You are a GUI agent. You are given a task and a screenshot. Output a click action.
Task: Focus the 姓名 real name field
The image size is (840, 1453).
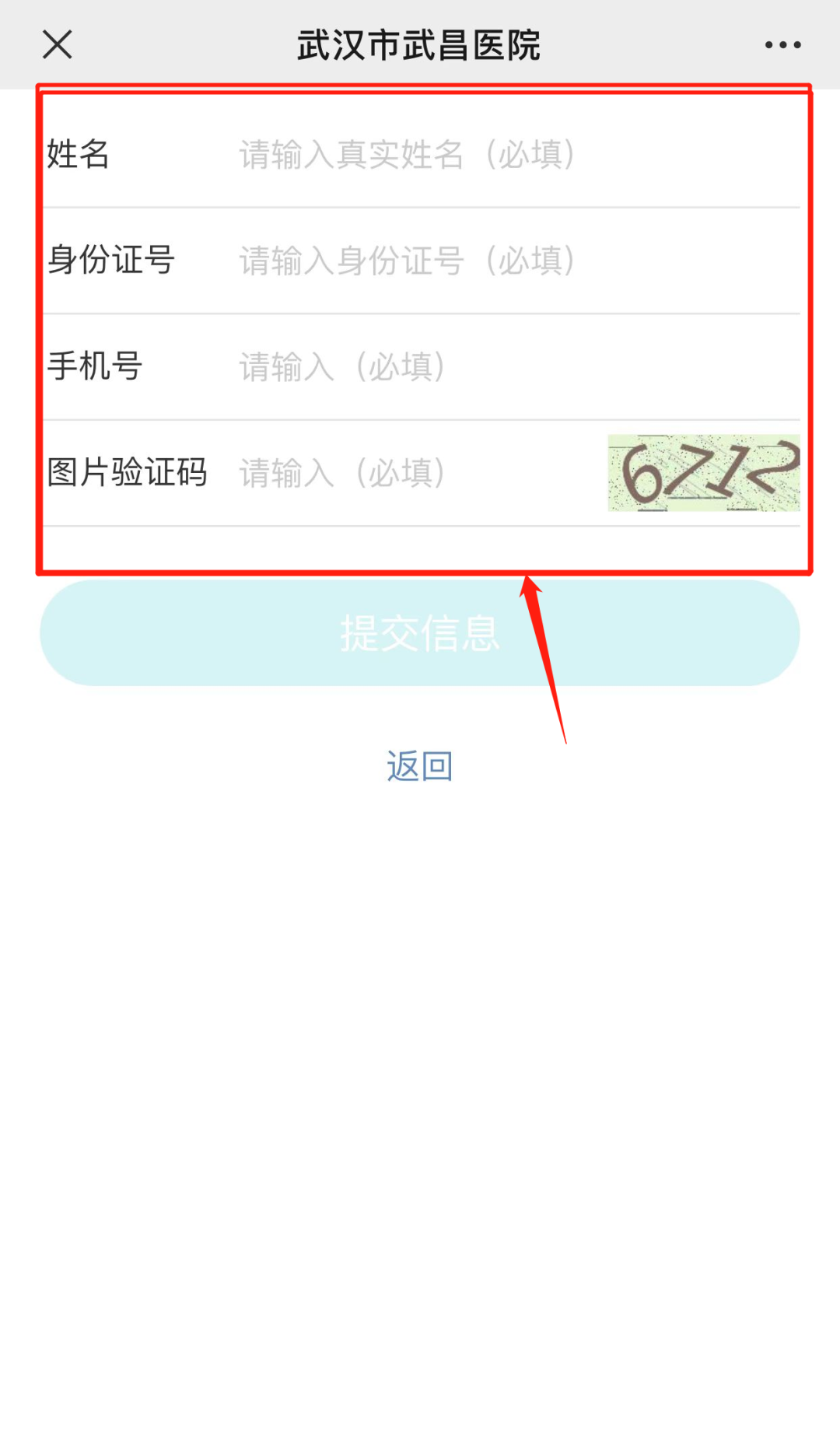[x=518, y=154]
